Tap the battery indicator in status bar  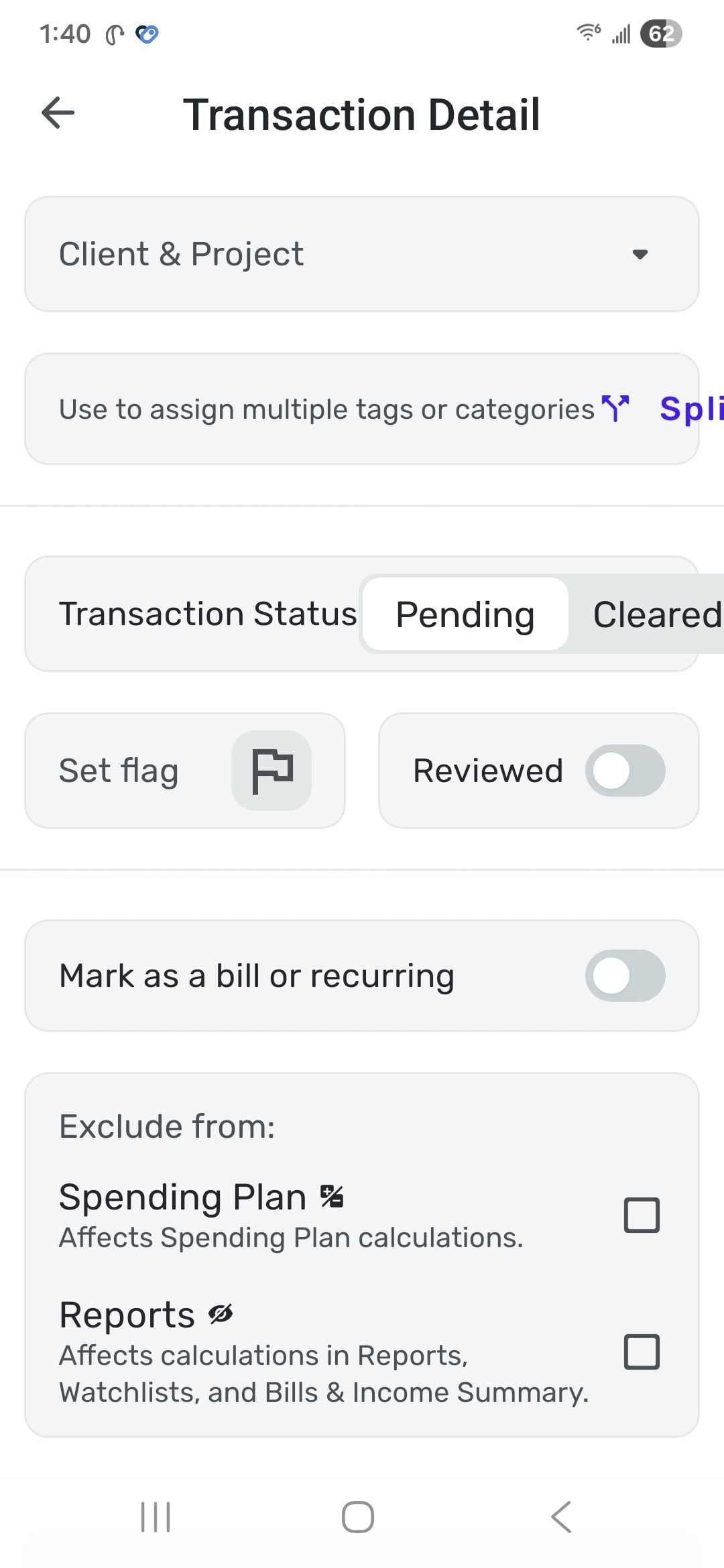pyautogui.click(x=660, y=34)
